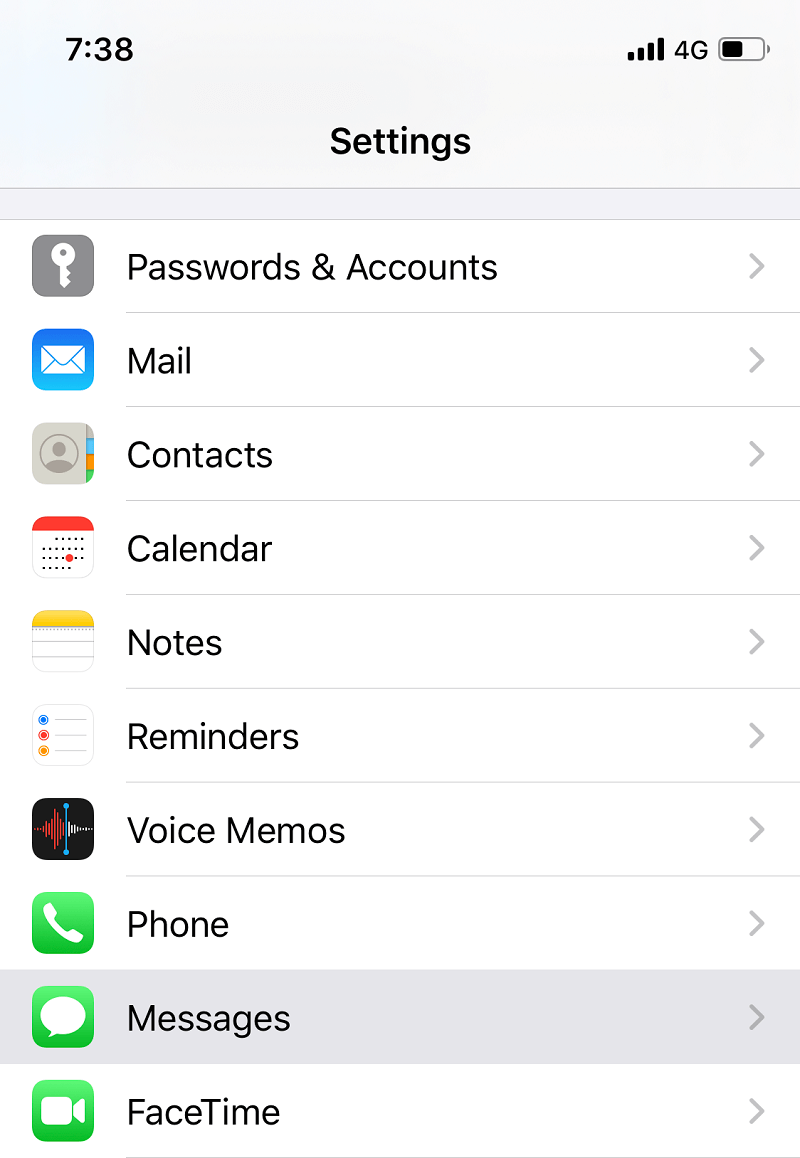Open Messages settings
Viewport: 800px width, 1158px height.
(x=400, y=1017)
